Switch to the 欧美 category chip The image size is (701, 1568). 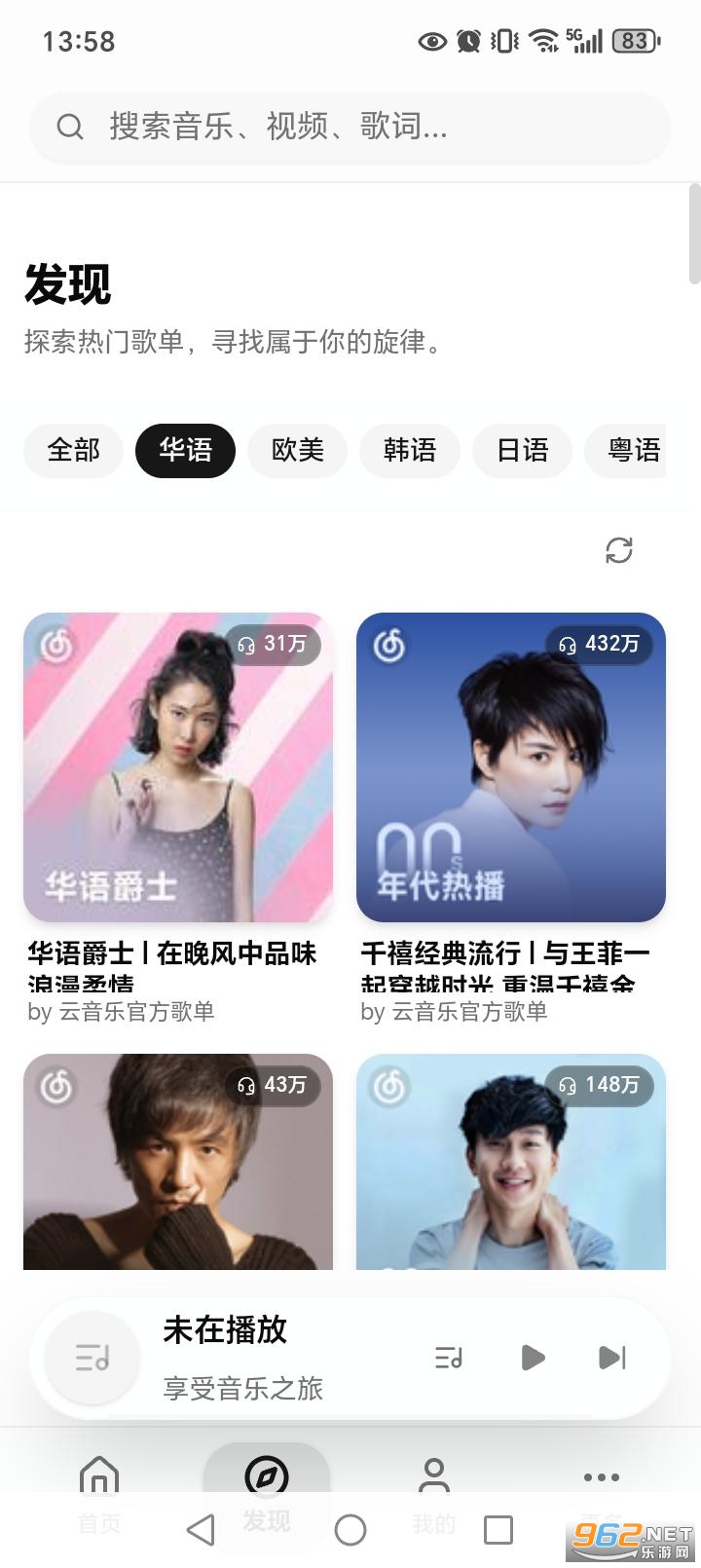297,450
